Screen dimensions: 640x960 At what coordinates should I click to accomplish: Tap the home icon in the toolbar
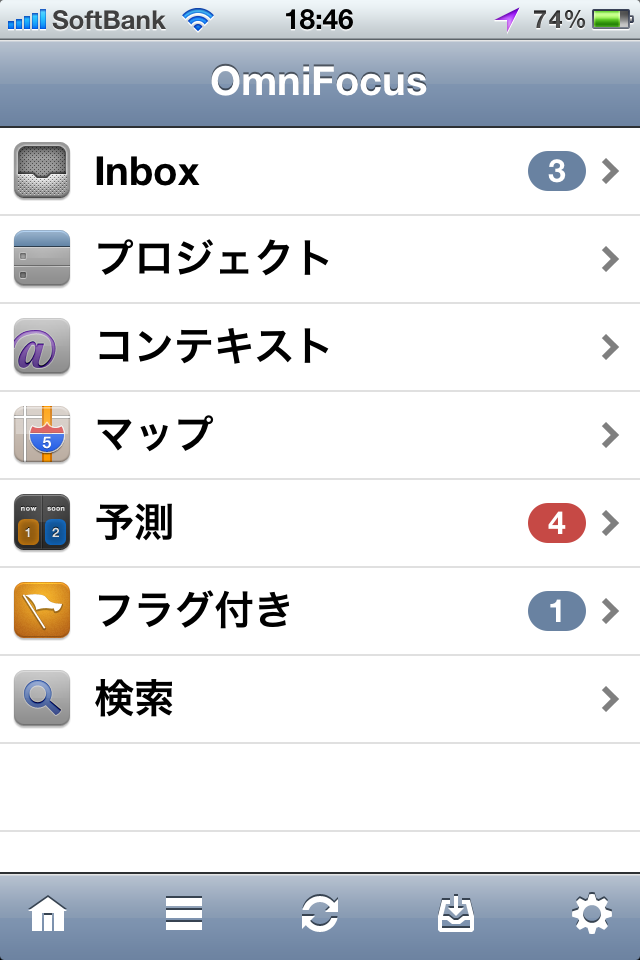point(48,914)
